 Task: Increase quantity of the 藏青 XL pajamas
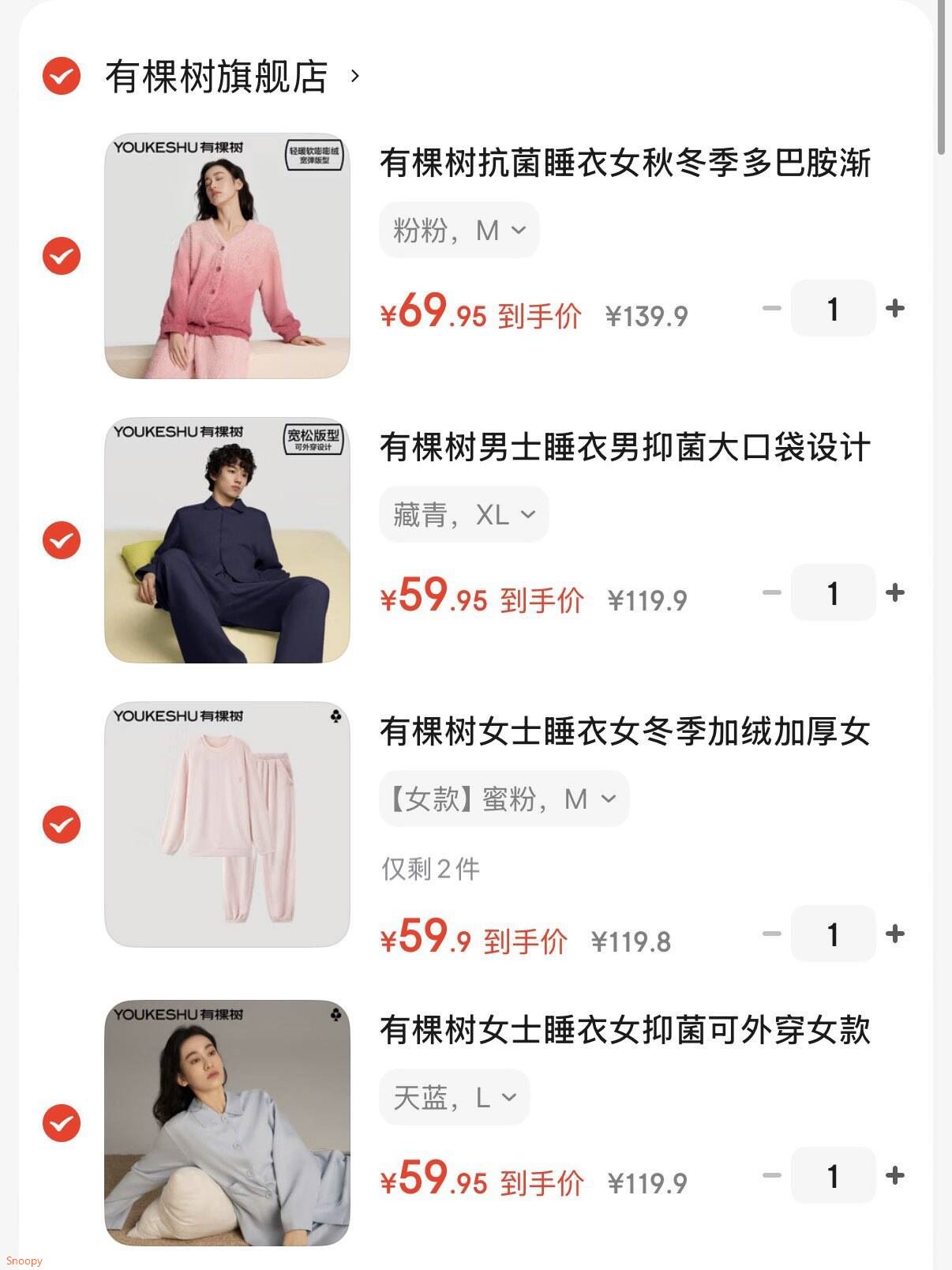pyautogui.click(x=894, y=592)
